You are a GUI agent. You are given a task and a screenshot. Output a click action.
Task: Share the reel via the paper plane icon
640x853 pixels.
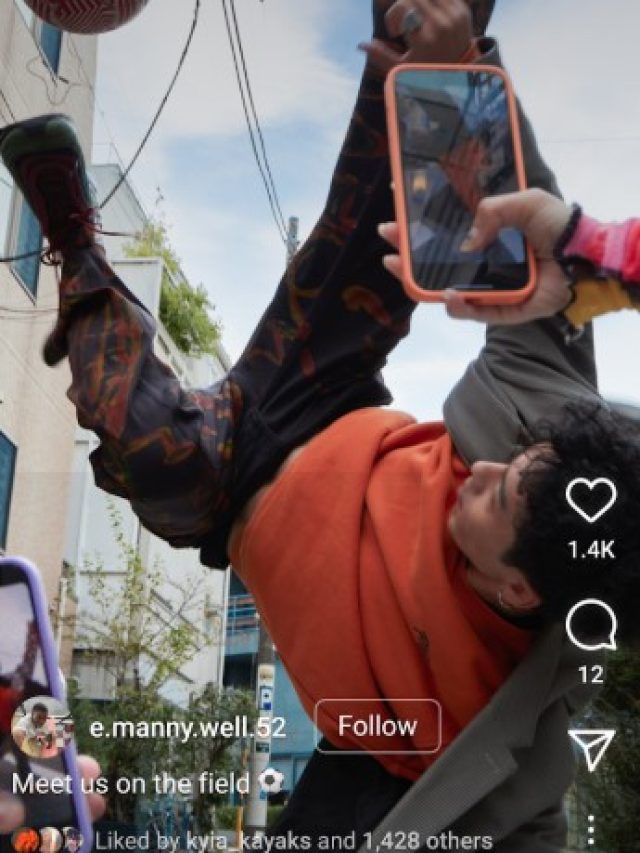coord(591,749)
